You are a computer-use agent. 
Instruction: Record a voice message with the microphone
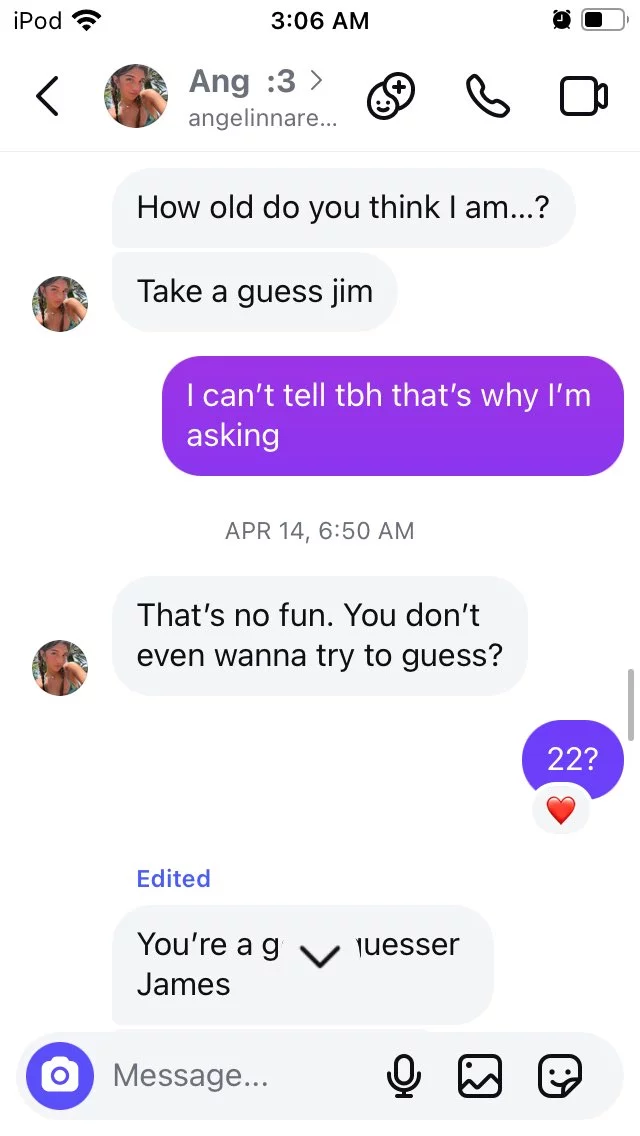(404, 1076)
